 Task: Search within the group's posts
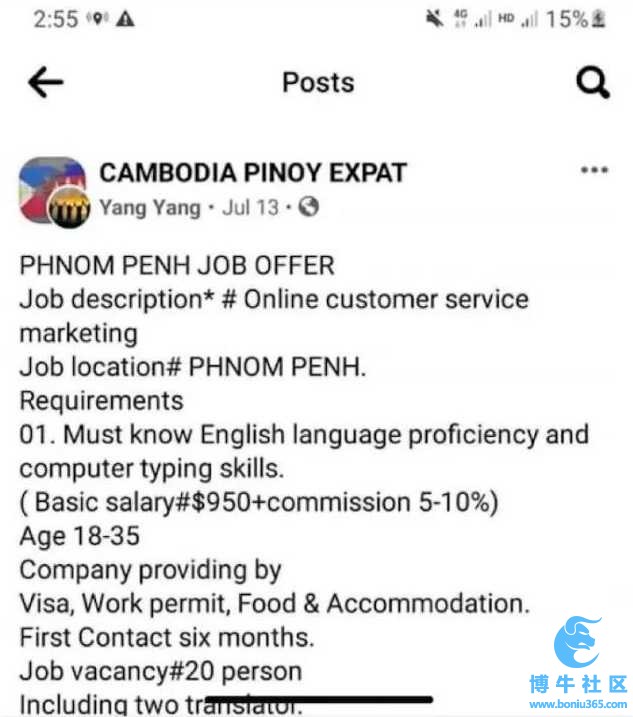pyautogui.click(x=592, y=83)
